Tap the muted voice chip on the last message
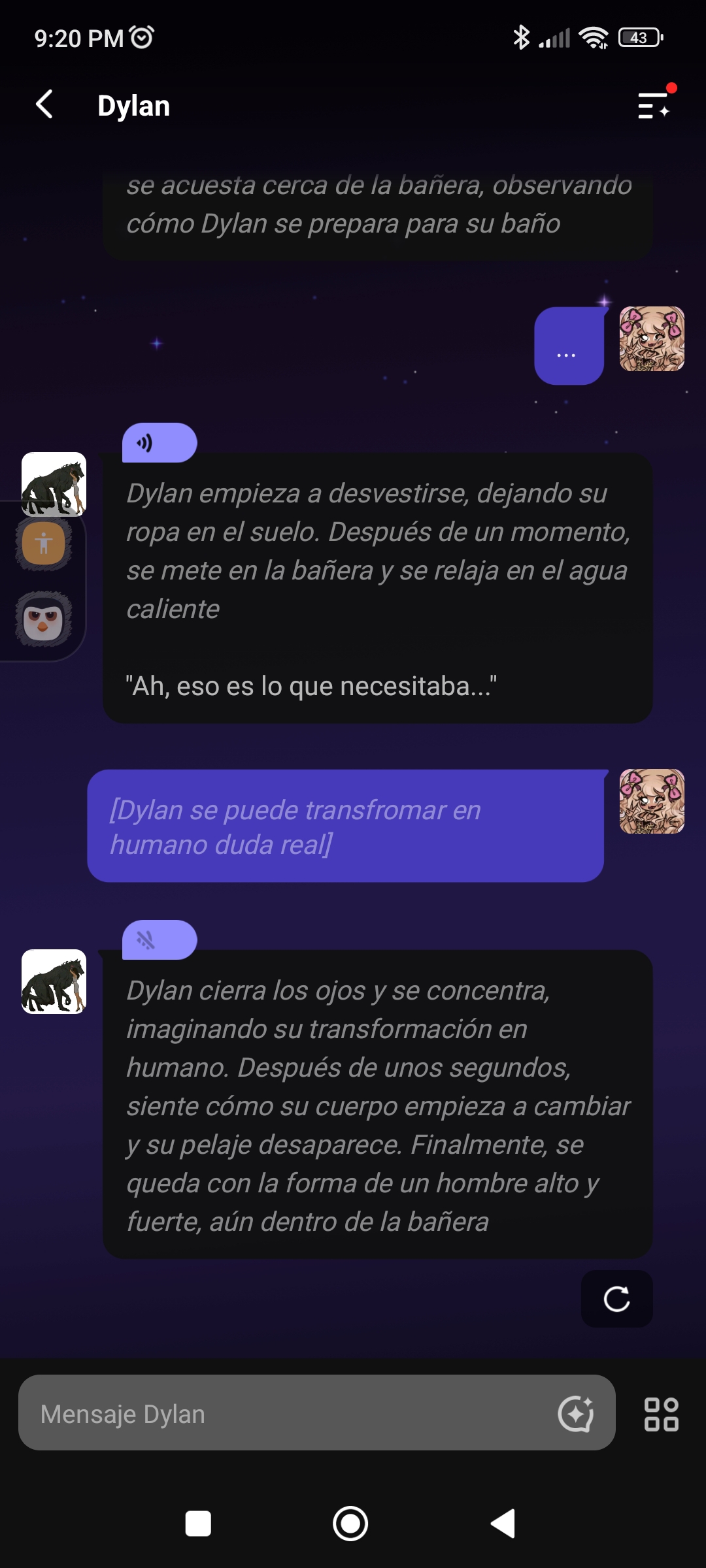Viewport: 706px width, 1568px height. (x=160, y=940)
